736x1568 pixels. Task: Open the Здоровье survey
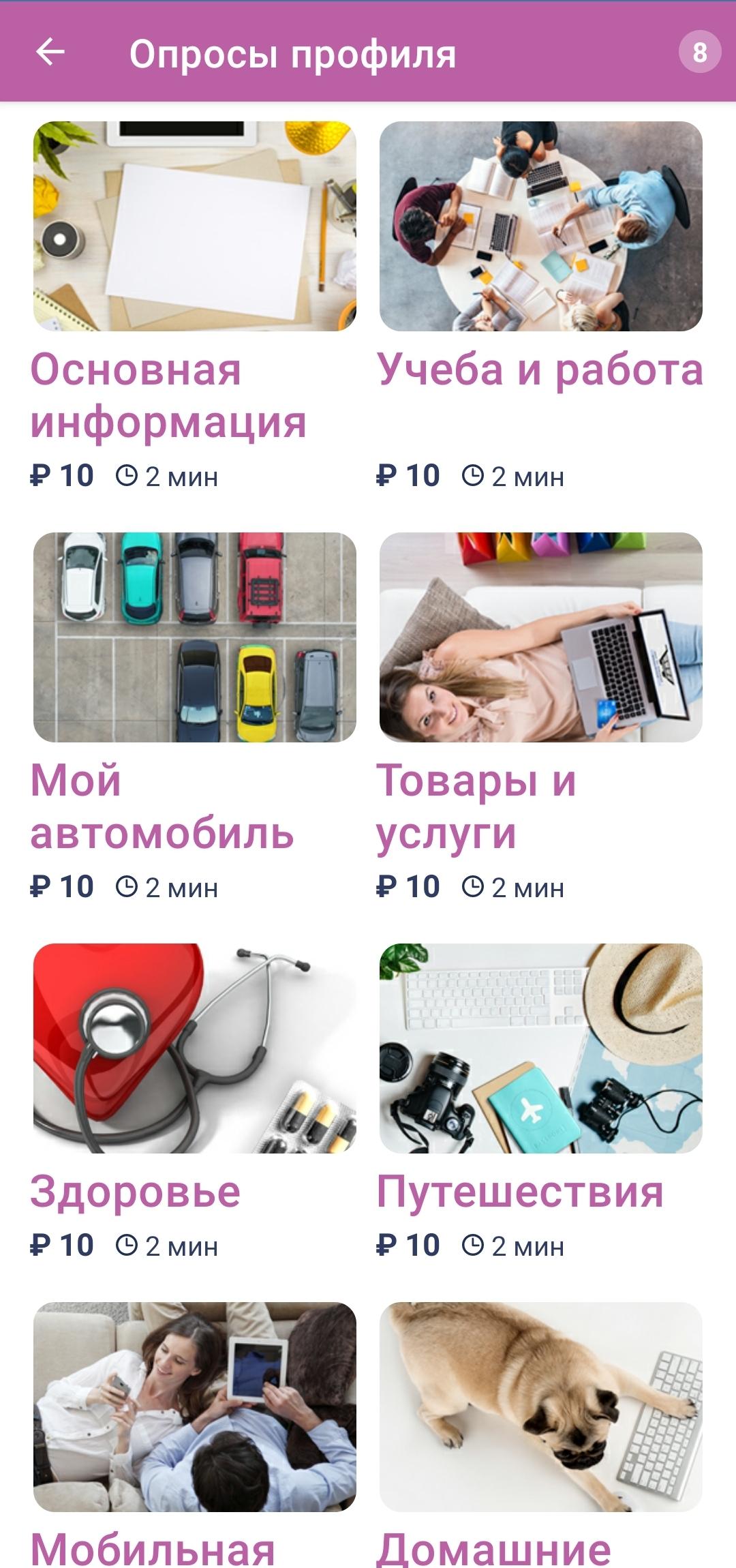point(195,1102)
